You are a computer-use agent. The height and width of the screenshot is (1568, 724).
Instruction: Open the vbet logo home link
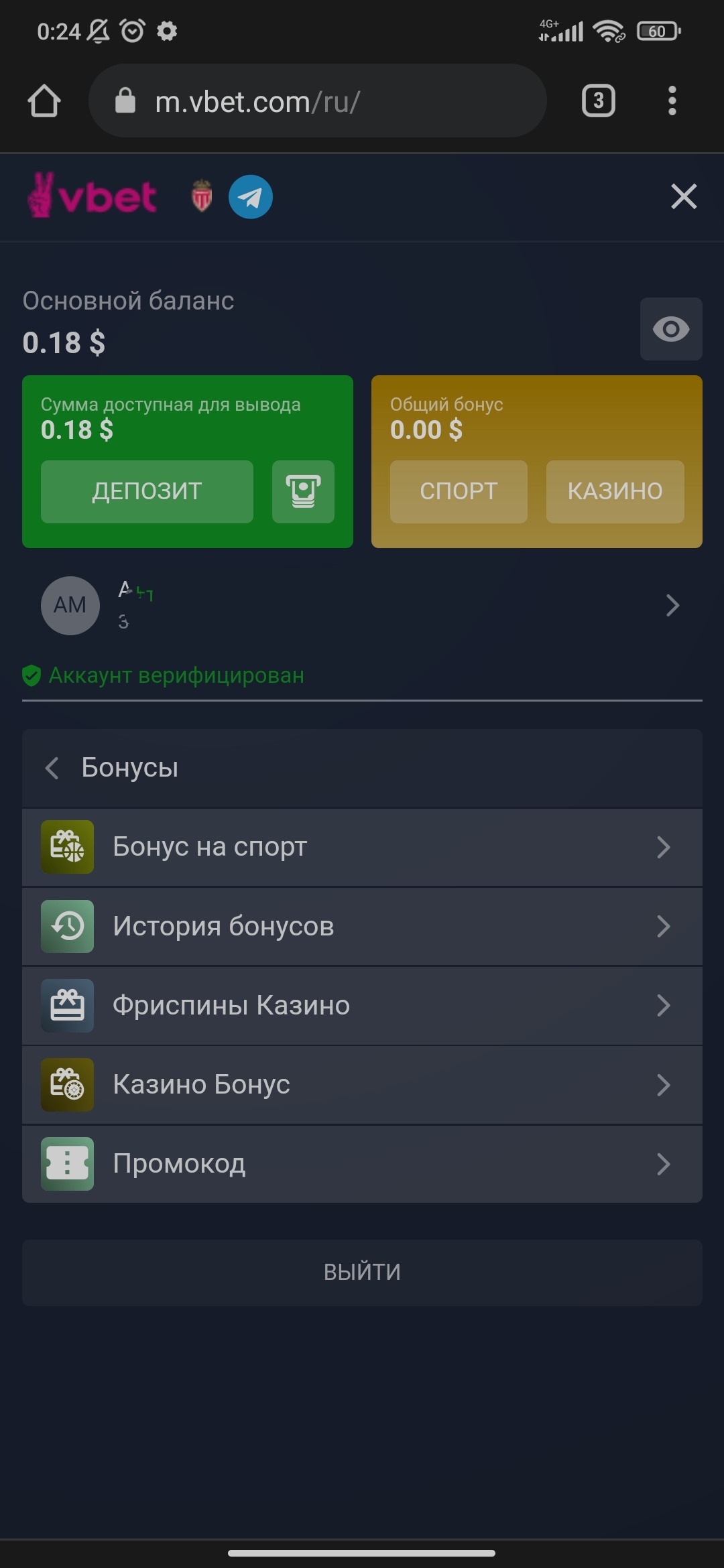coord(93,196)
